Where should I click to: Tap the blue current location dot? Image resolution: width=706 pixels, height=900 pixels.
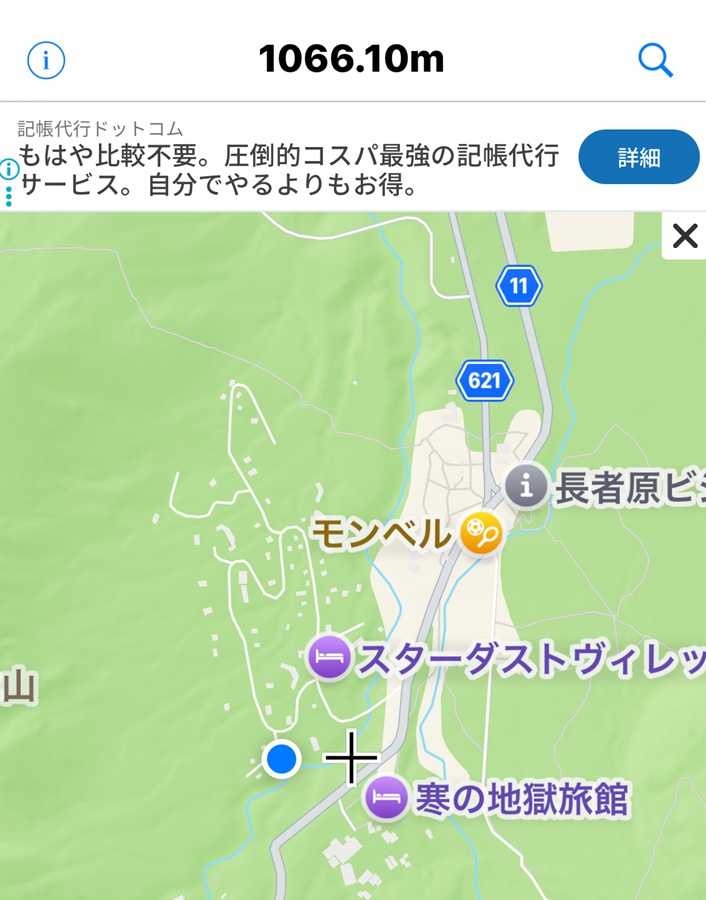[282, 759]
